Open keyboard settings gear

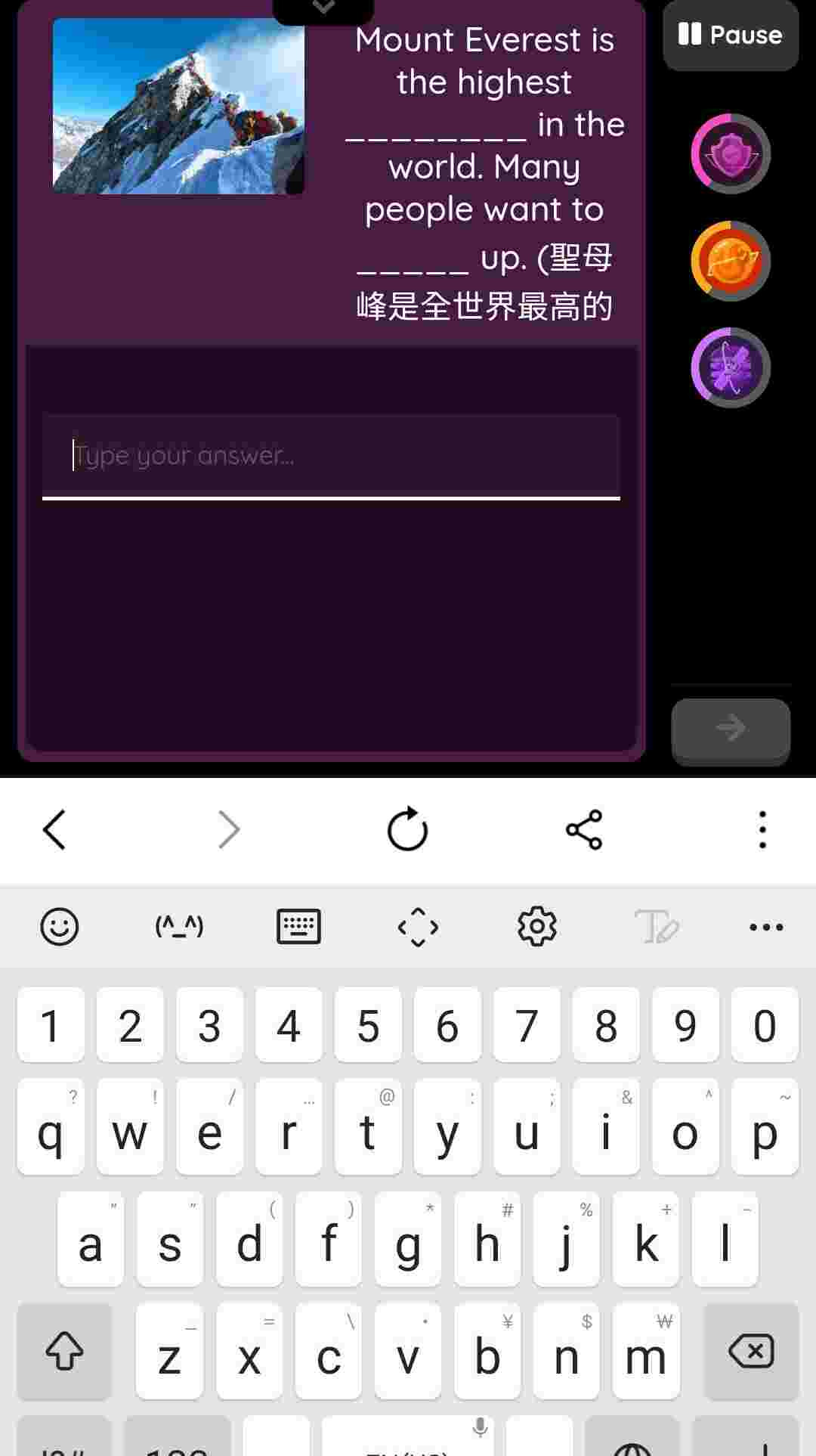537,926
